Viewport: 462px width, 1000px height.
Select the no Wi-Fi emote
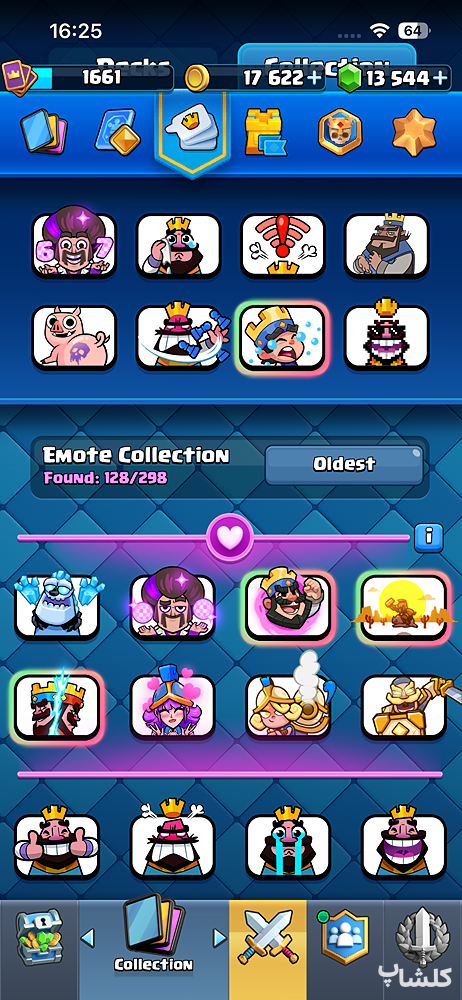point(283,246)
